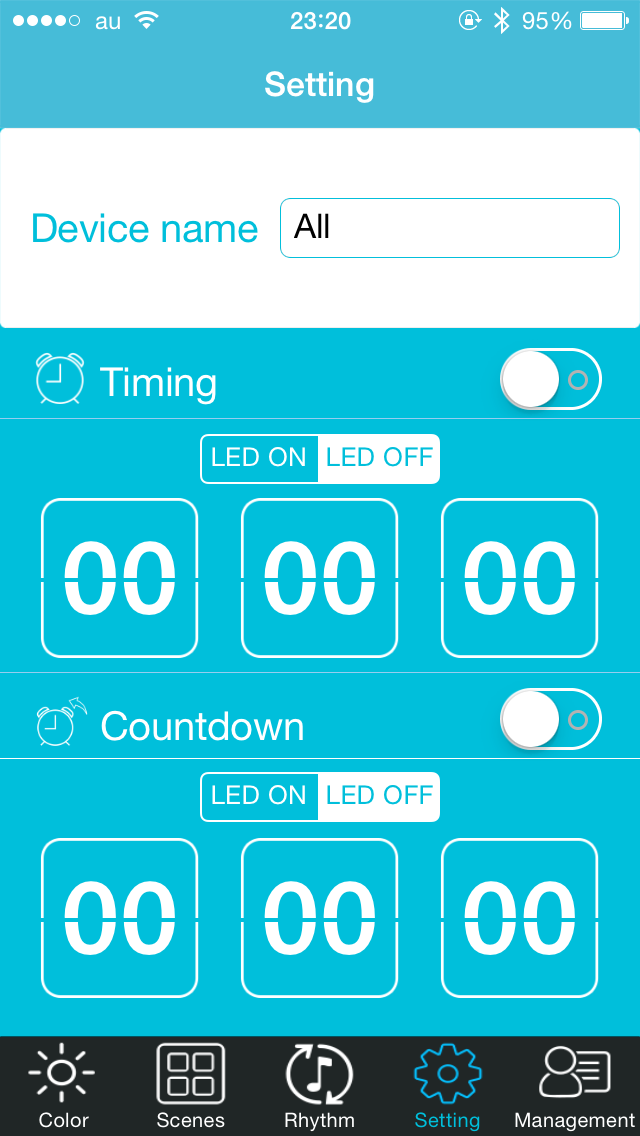Select LED OFF under Timing
The image size is (640, 1136).
pyautogui.click(x=379, y=458)
